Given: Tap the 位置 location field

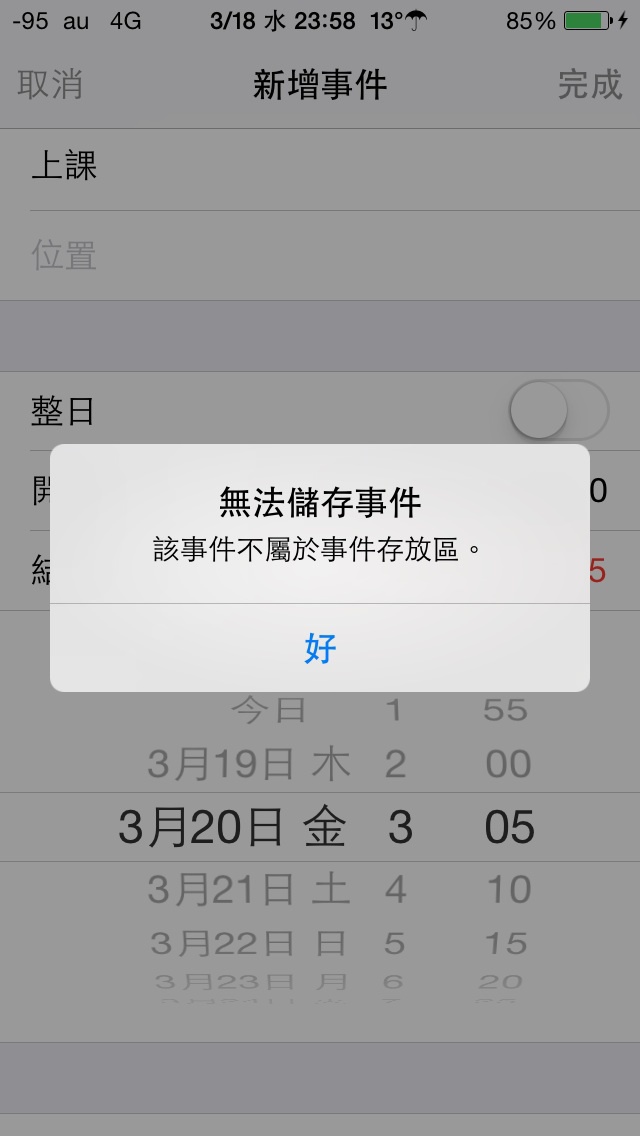Looking at the screenshot, I should (x=320, y=256).
